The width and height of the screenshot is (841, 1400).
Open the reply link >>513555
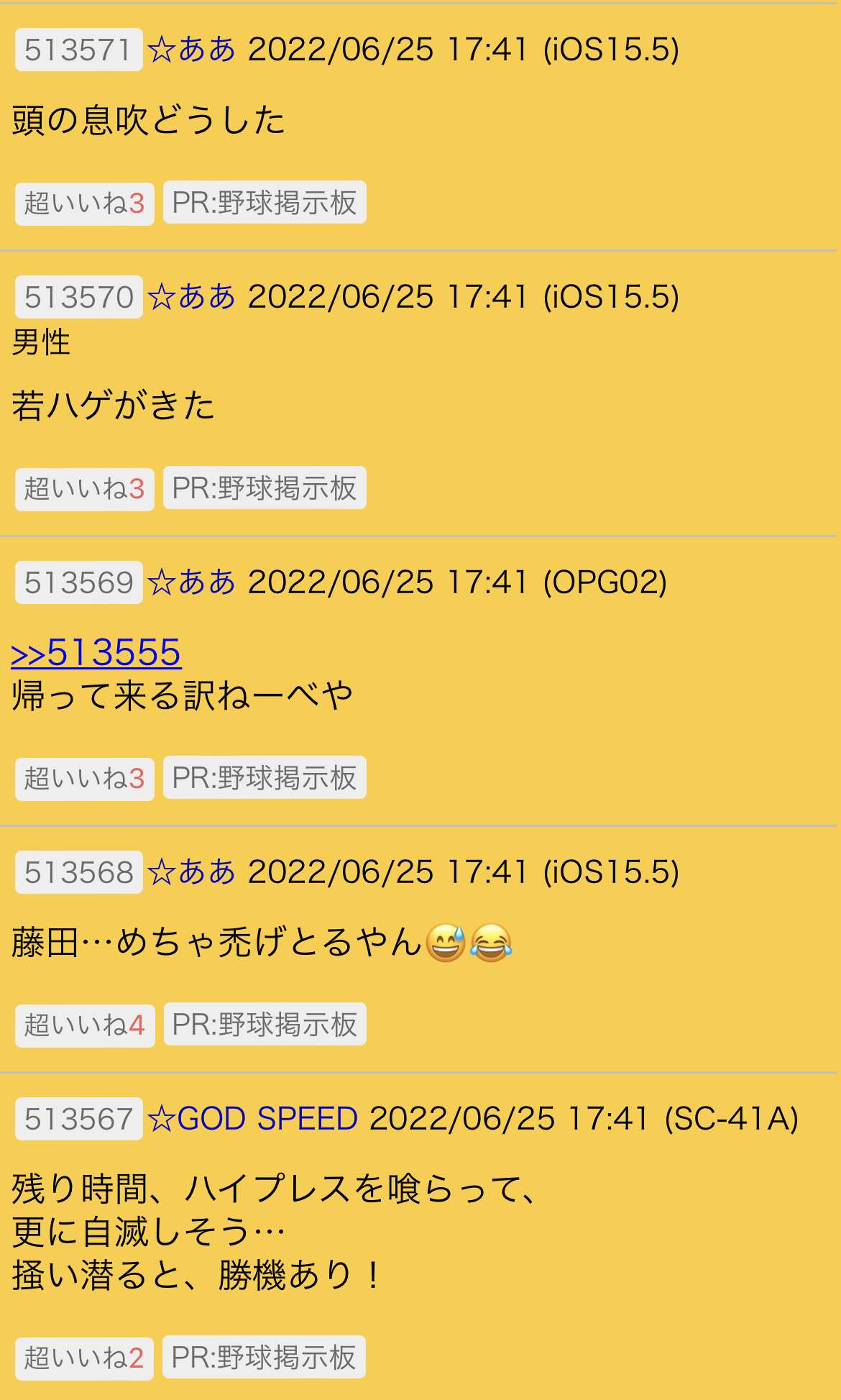pos(96,653)
